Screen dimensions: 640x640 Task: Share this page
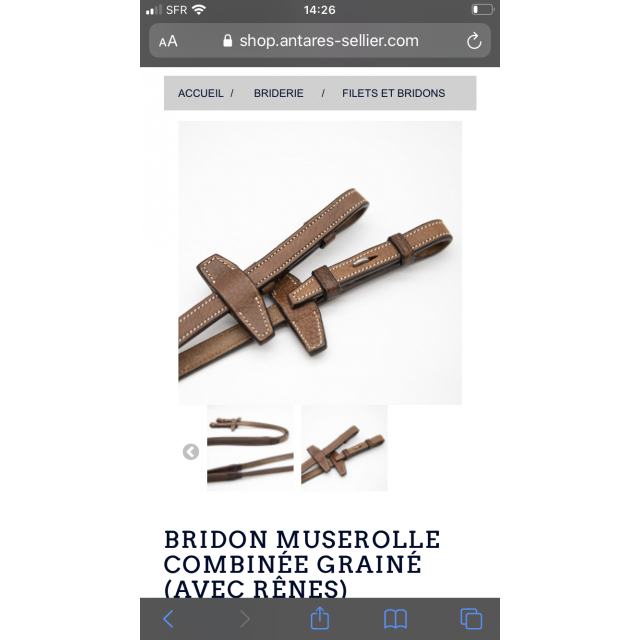pyautogui.click(x=320, y=618)
